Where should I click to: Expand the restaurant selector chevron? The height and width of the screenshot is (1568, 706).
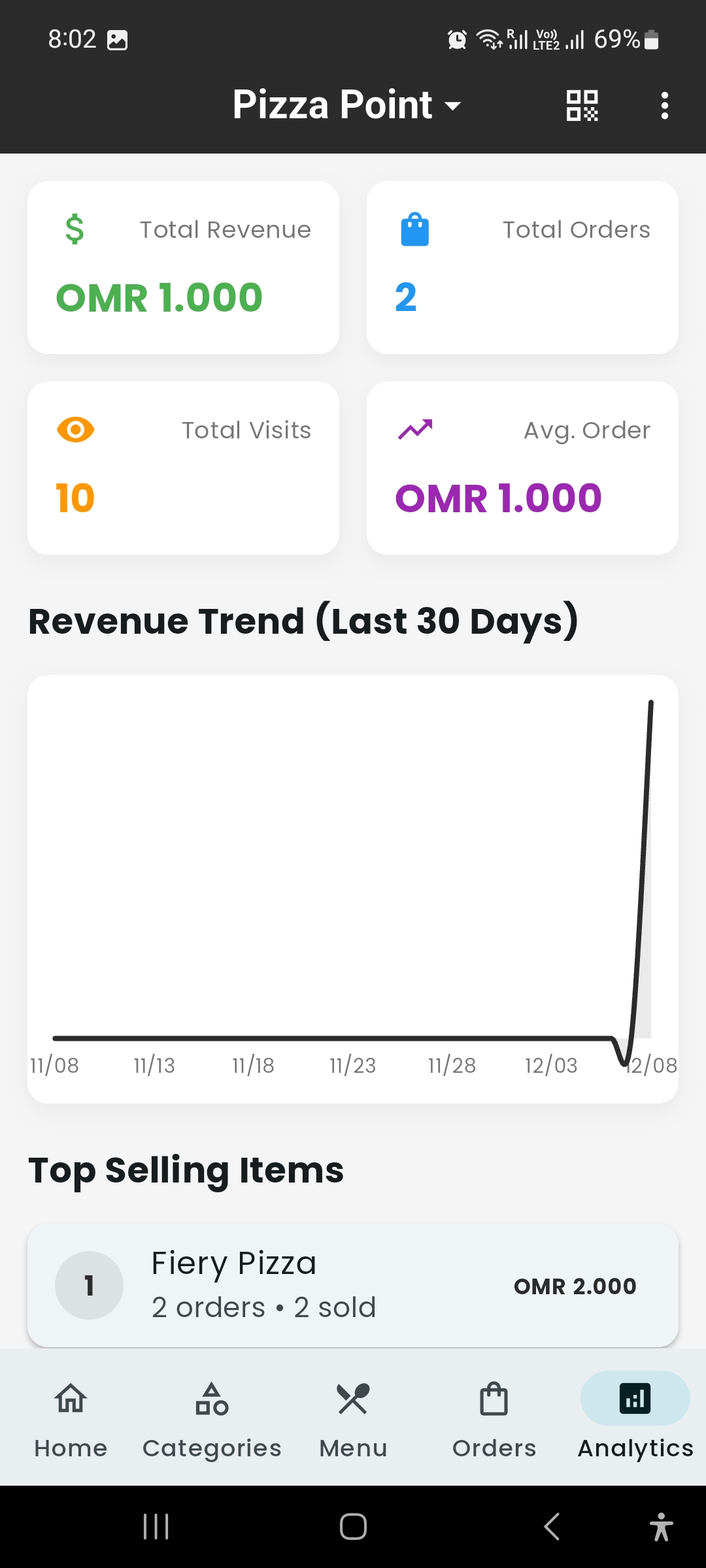(453, 106)
